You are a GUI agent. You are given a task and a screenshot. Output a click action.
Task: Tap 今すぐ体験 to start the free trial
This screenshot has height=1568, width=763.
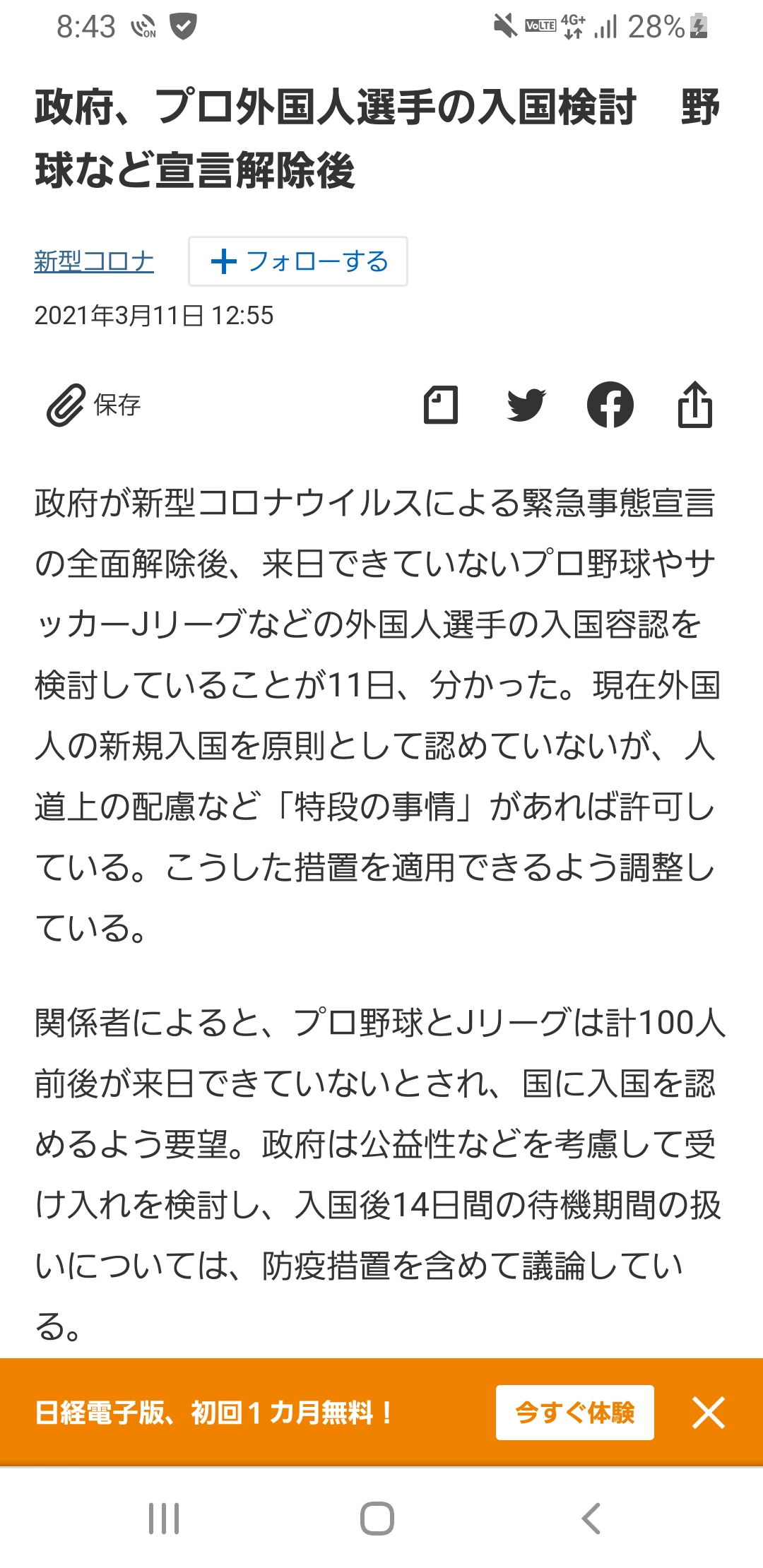coord(574,1413)
